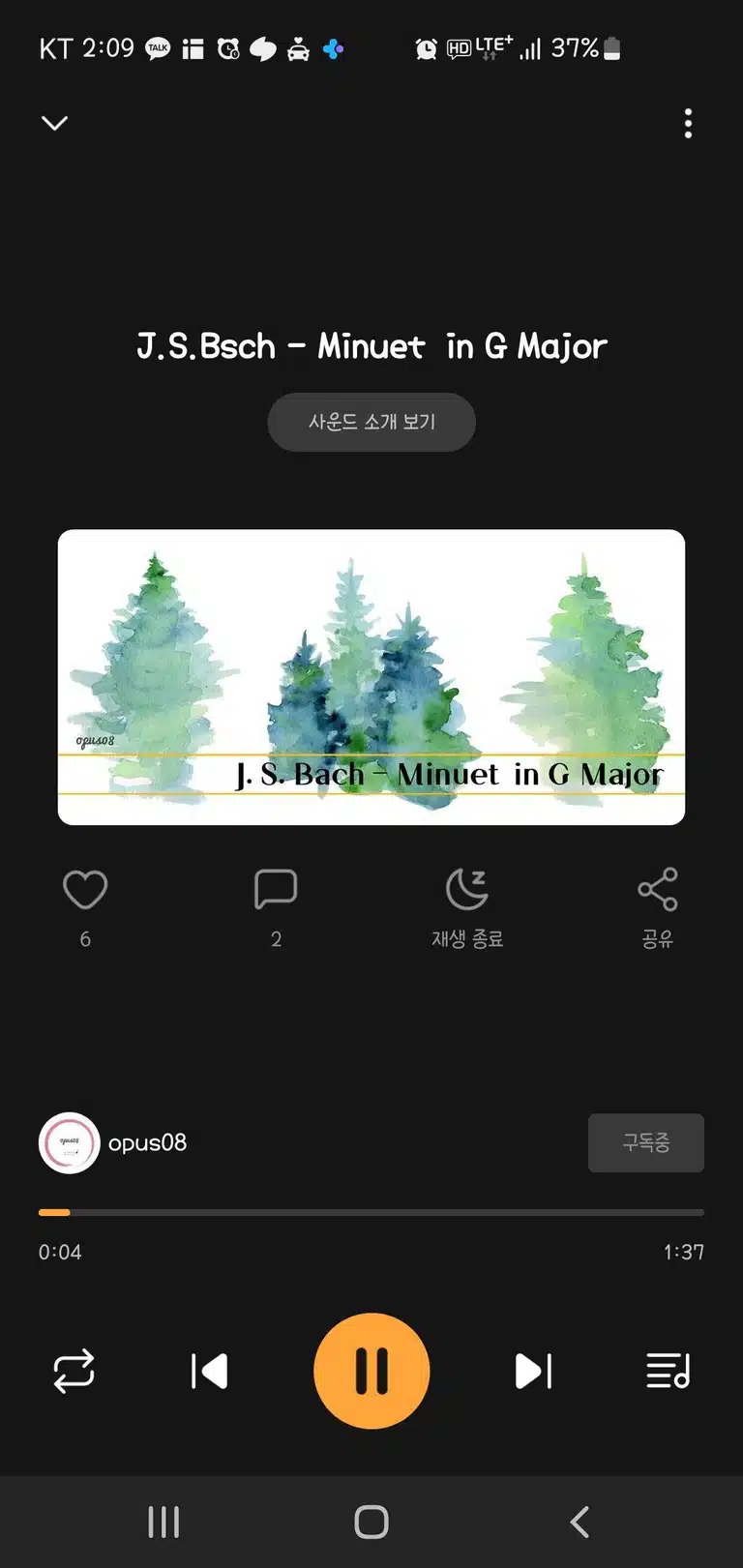743x1568 pixels.
Task: Seek within the playback progress bar
Action: 371,1212
